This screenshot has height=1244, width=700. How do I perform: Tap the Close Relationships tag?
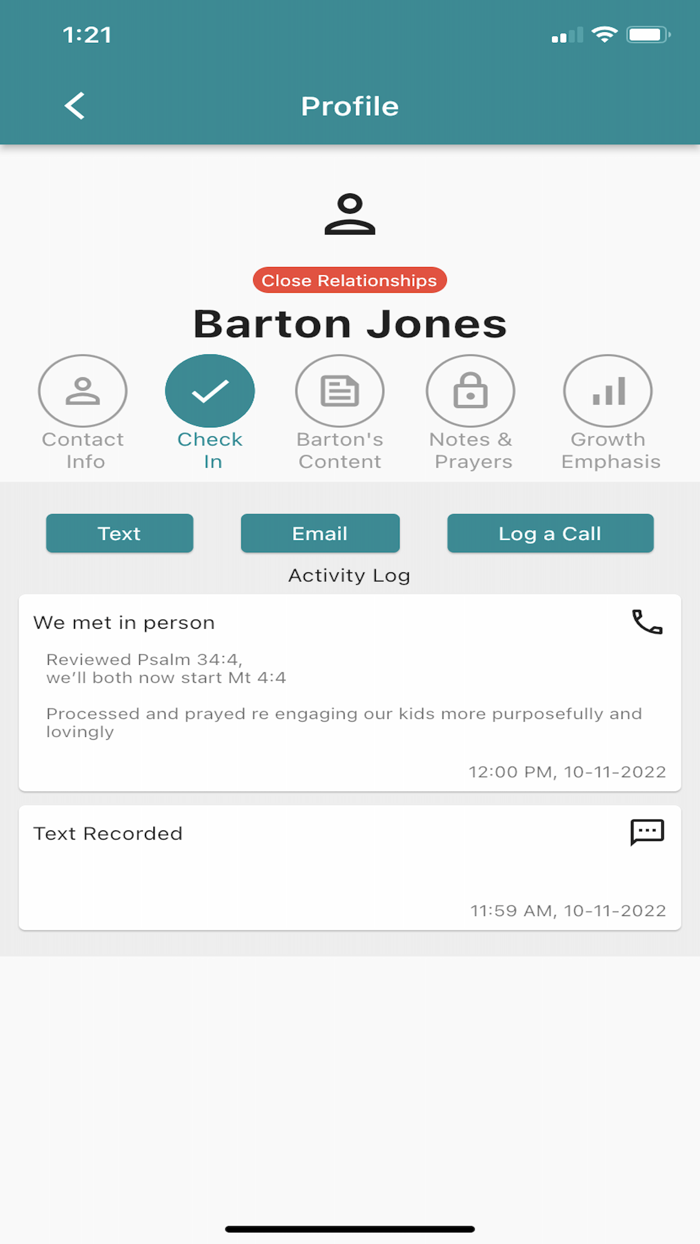350,281
